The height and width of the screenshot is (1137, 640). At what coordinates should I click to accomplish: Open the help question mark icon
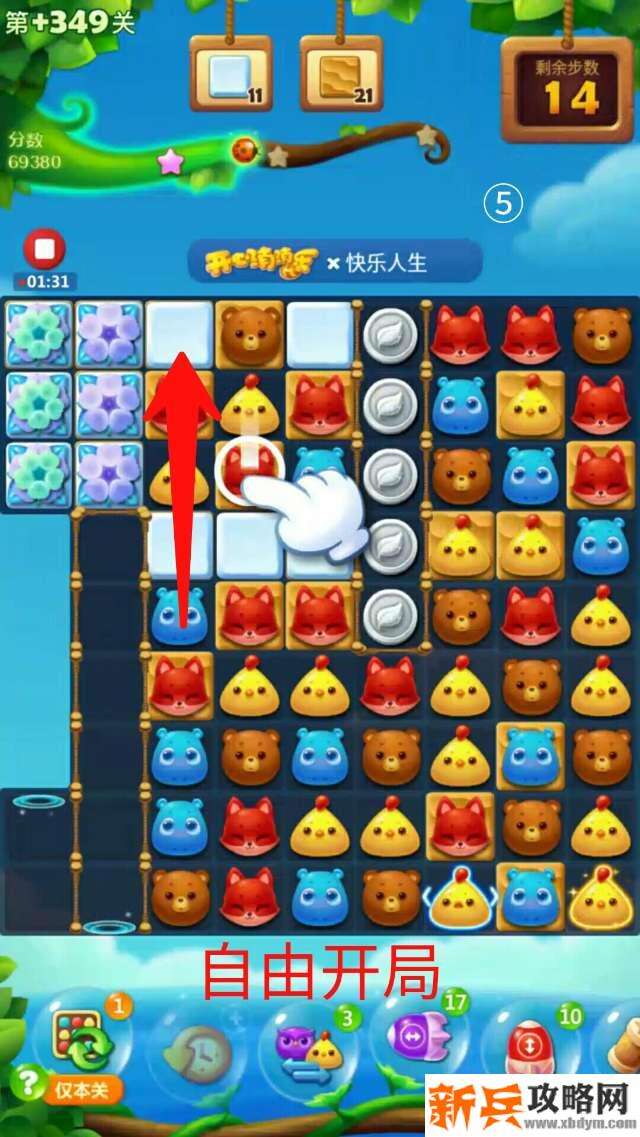tap(25, 1083)
